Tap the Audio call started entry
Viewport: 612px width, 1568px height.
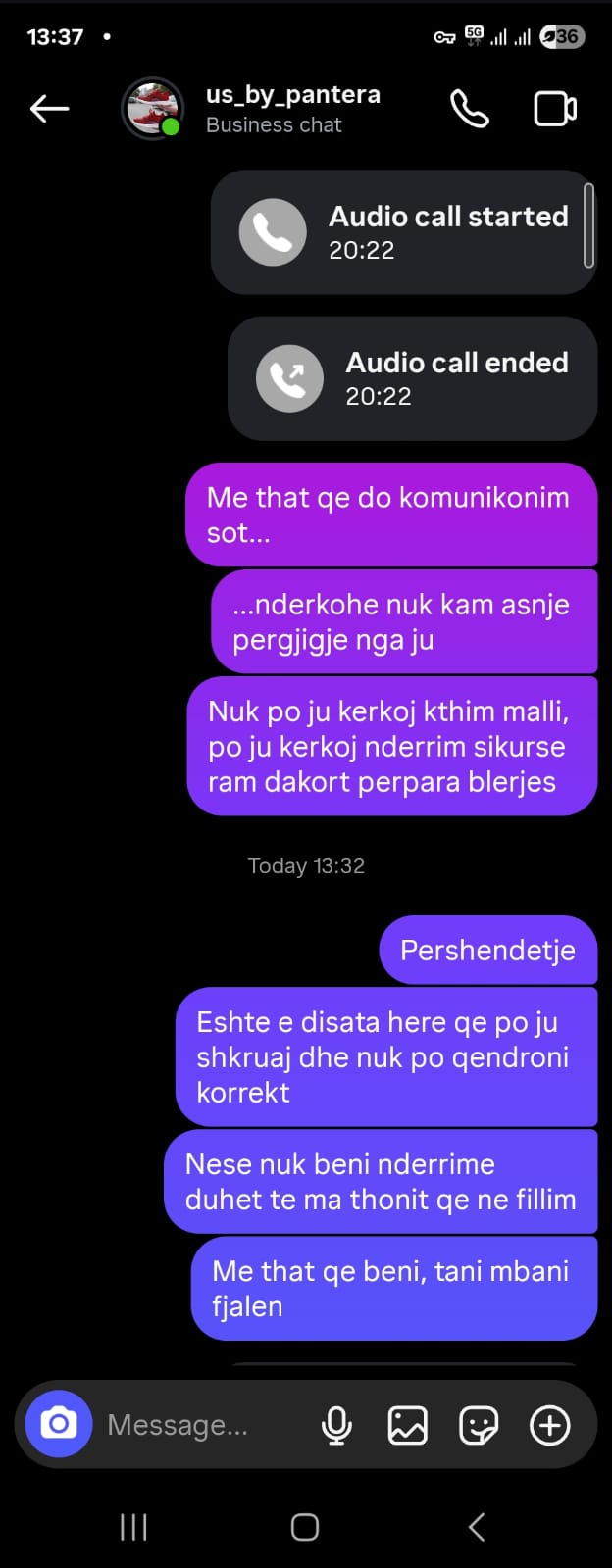coord(402,232)
